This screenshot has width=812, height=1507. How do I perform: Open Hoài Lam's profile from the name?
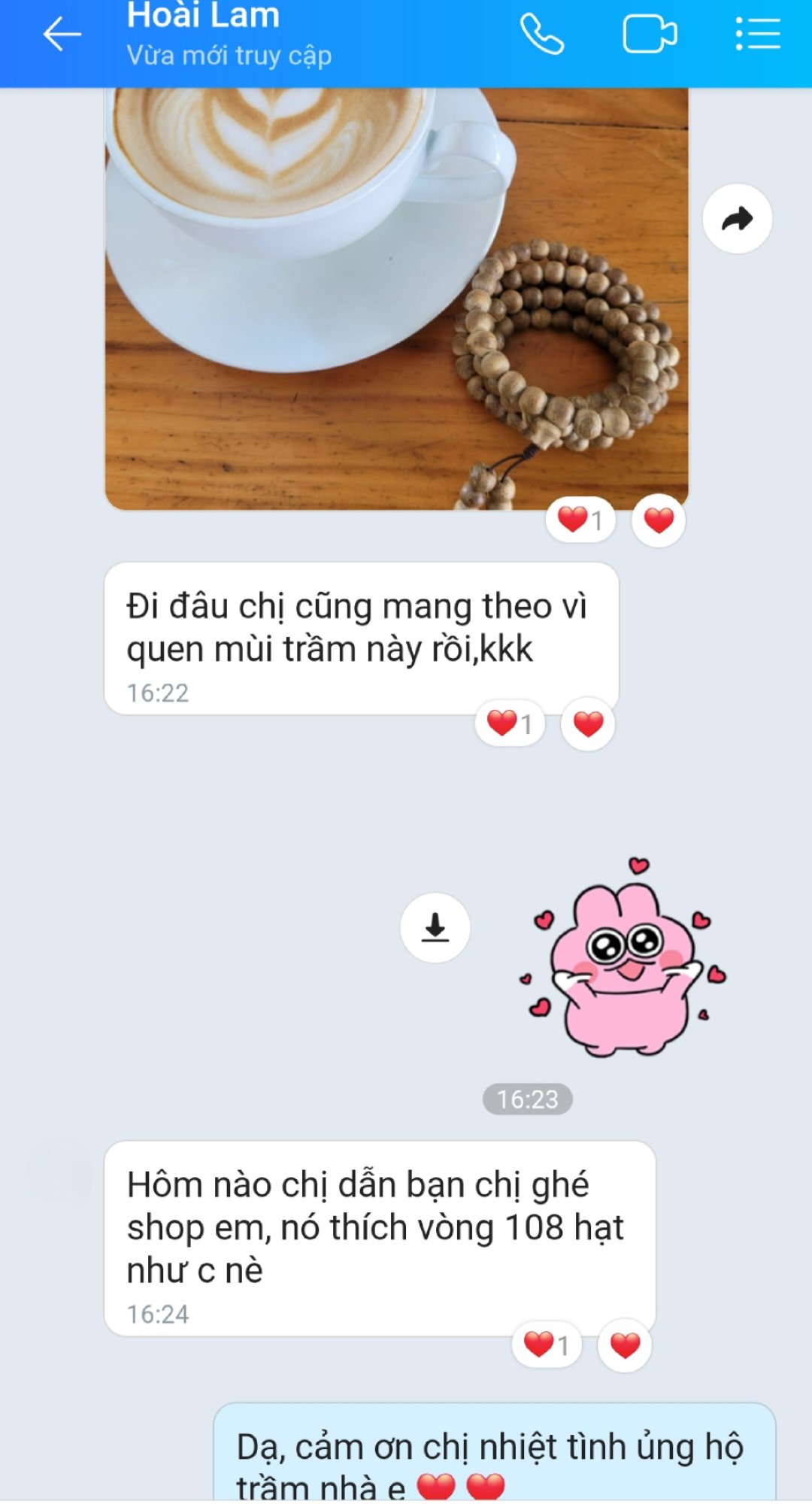pyautogui.click(x=203, y=18)
